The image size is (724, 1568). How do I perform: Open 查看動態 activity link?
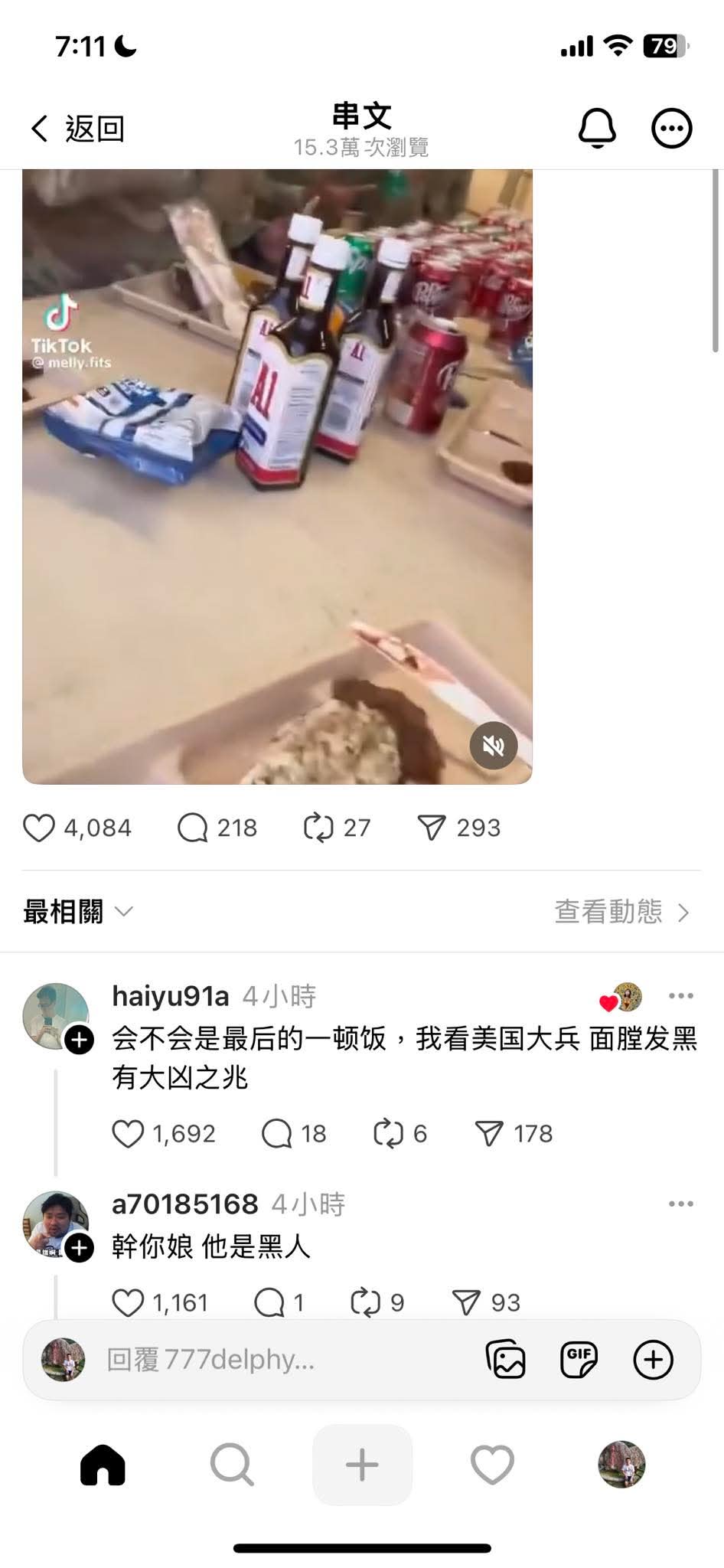tap(621, 912)
